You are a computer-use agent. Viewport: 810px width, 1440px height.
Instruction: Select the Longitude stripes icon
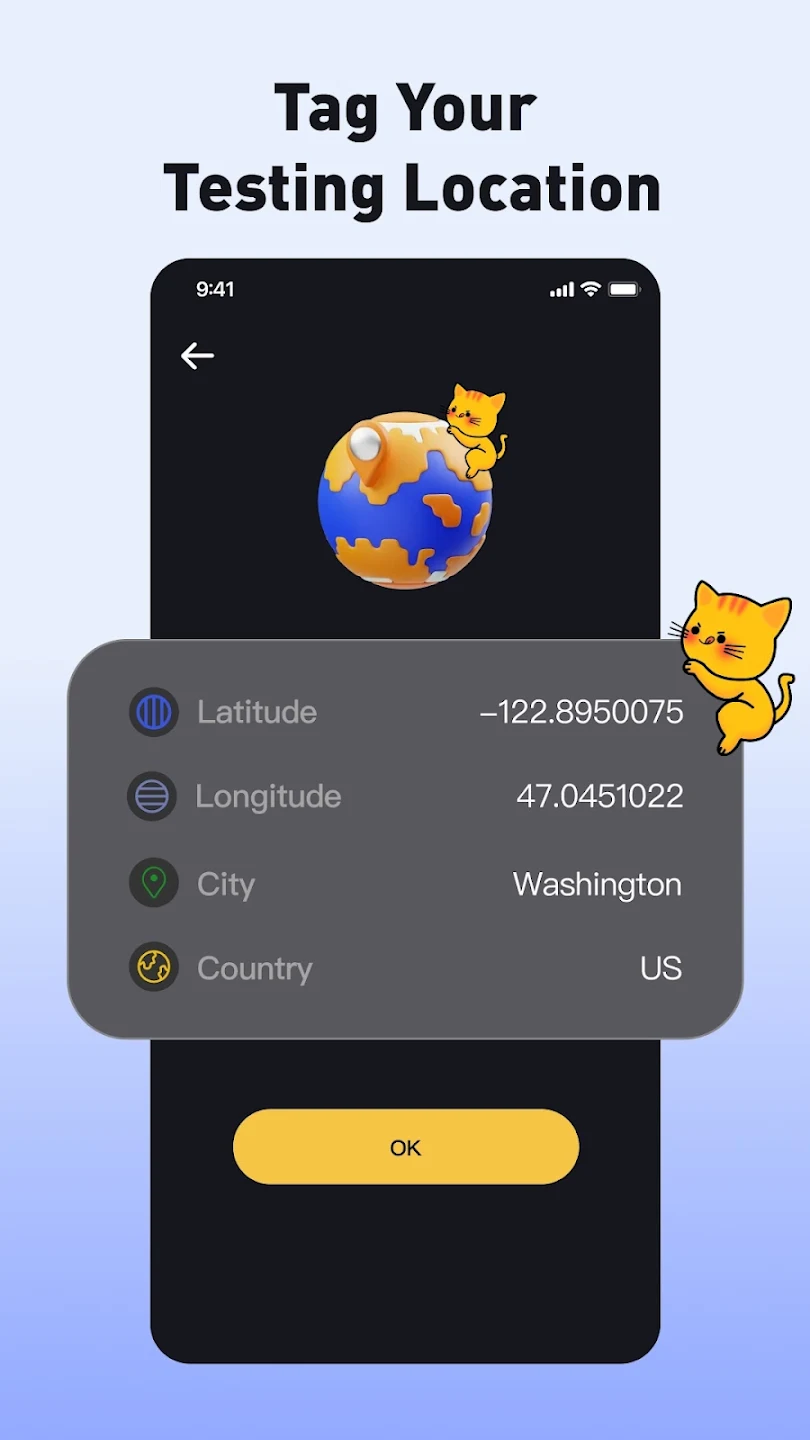153,796
